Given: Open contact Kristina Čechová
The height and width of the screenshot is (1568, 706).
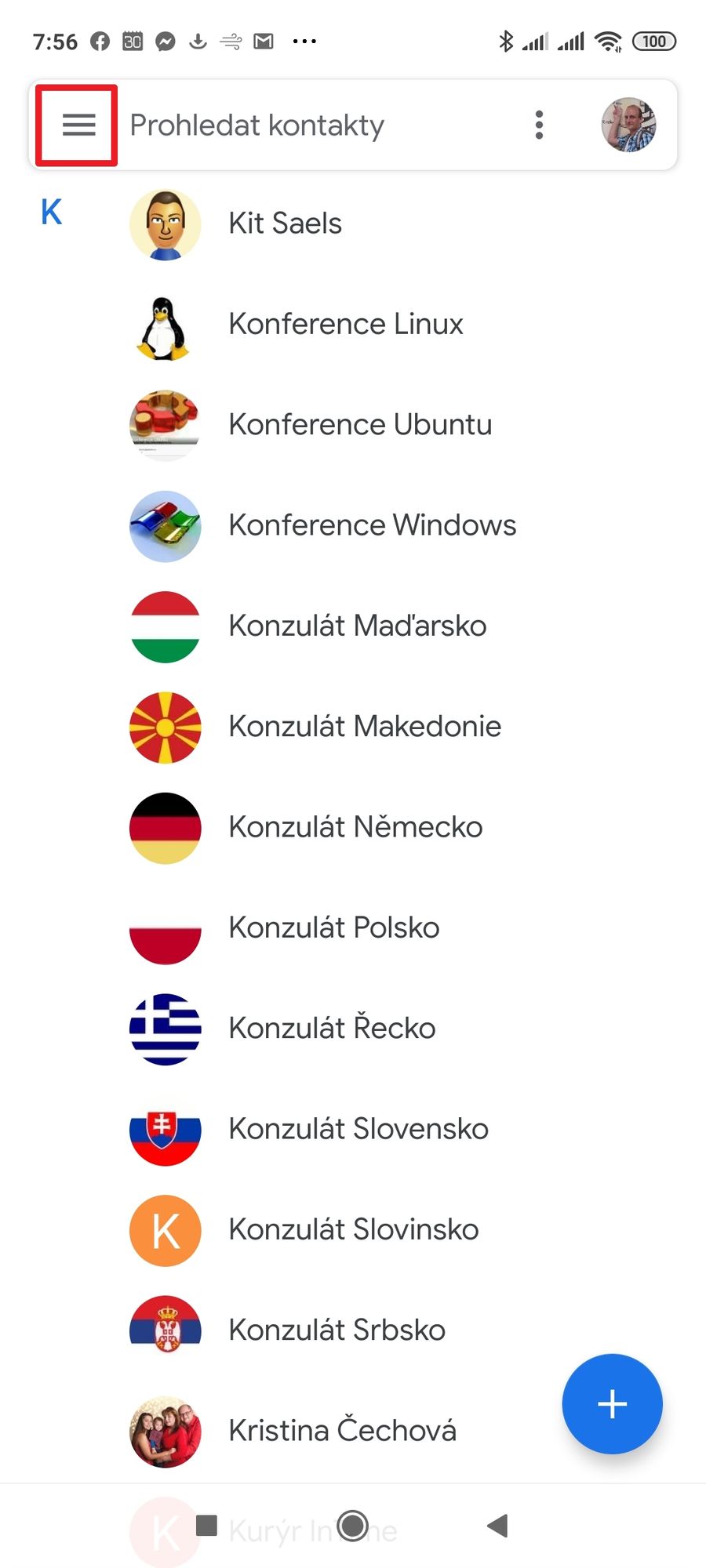Looking at the screenshot, I should click(x=342, y=1430).
